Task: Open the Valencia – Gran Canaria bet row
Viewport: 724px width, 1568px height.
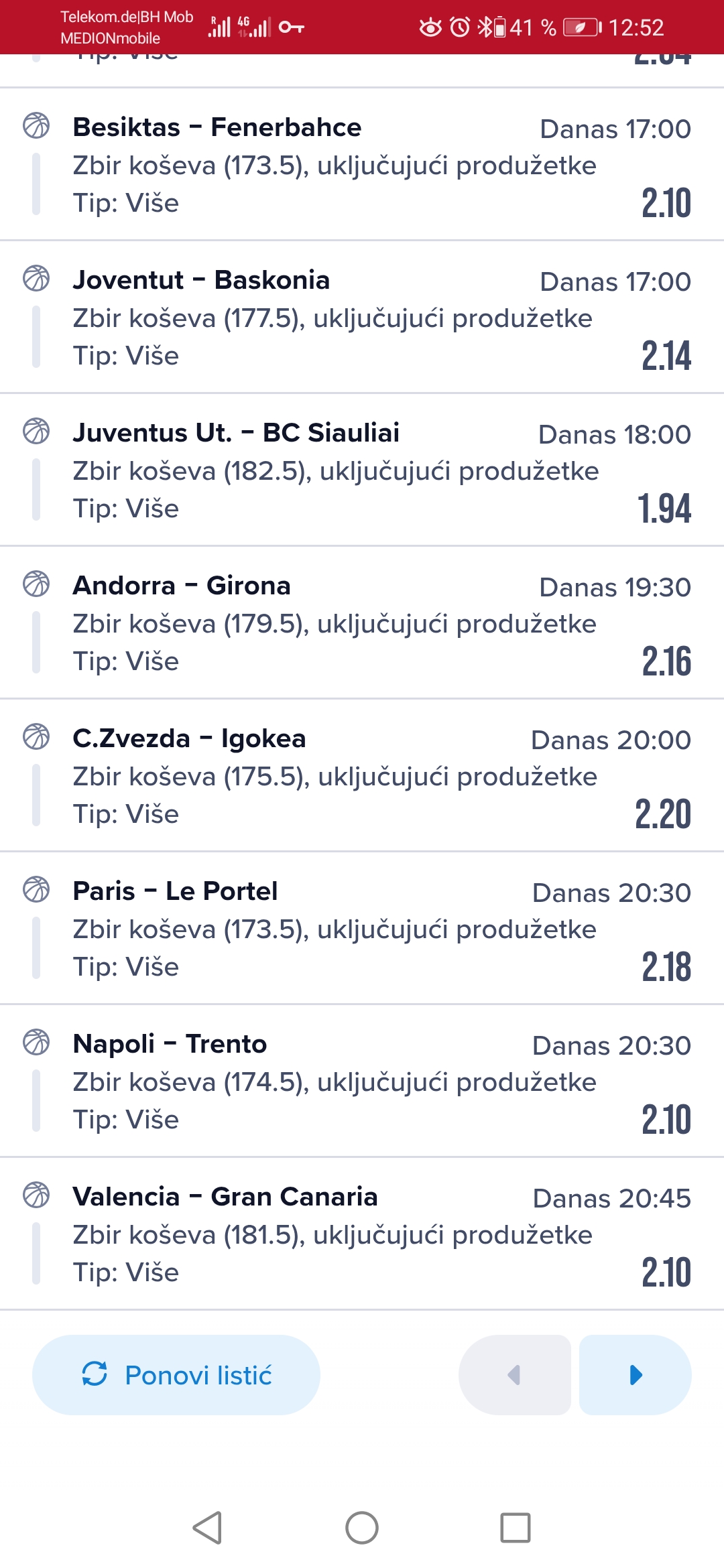Action: pyautogui.click(x=362, y=1234)
